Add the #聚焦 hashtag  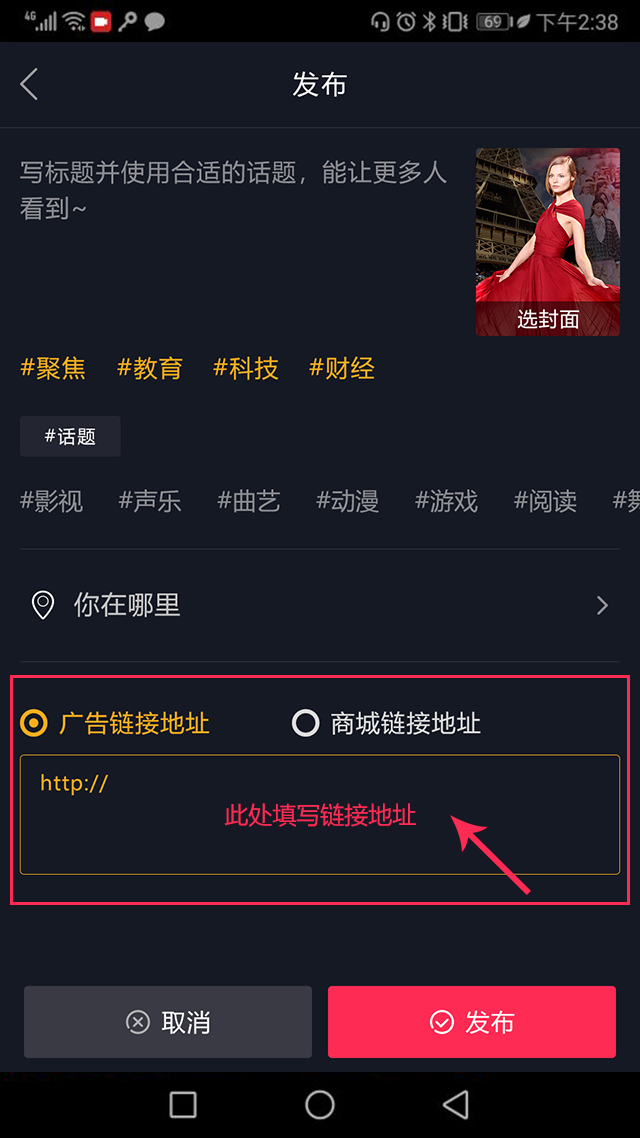pos(53,368)
